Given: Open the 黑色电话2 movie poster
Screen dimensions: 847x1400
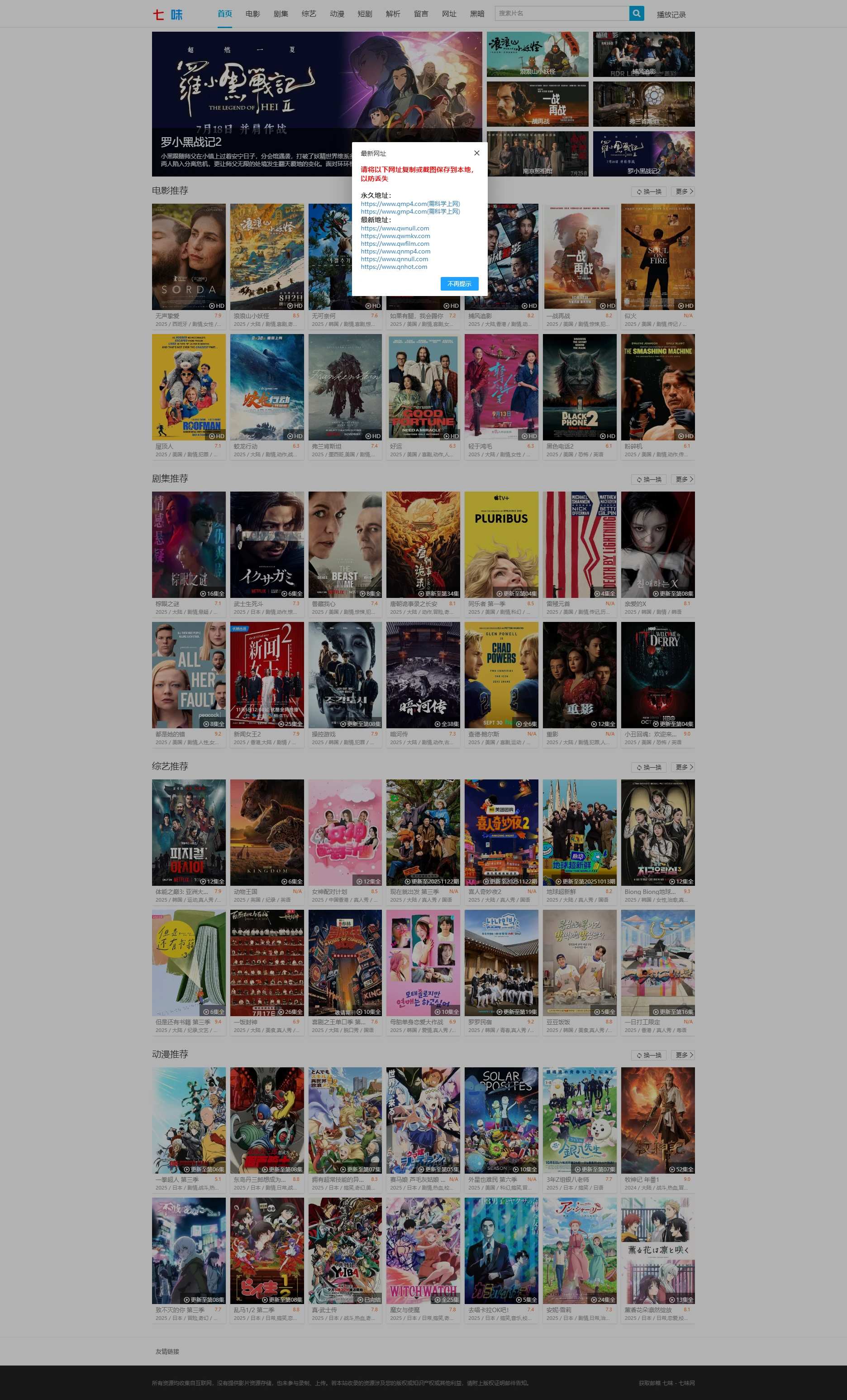Looking at the screenshot, I should [580, 387].
